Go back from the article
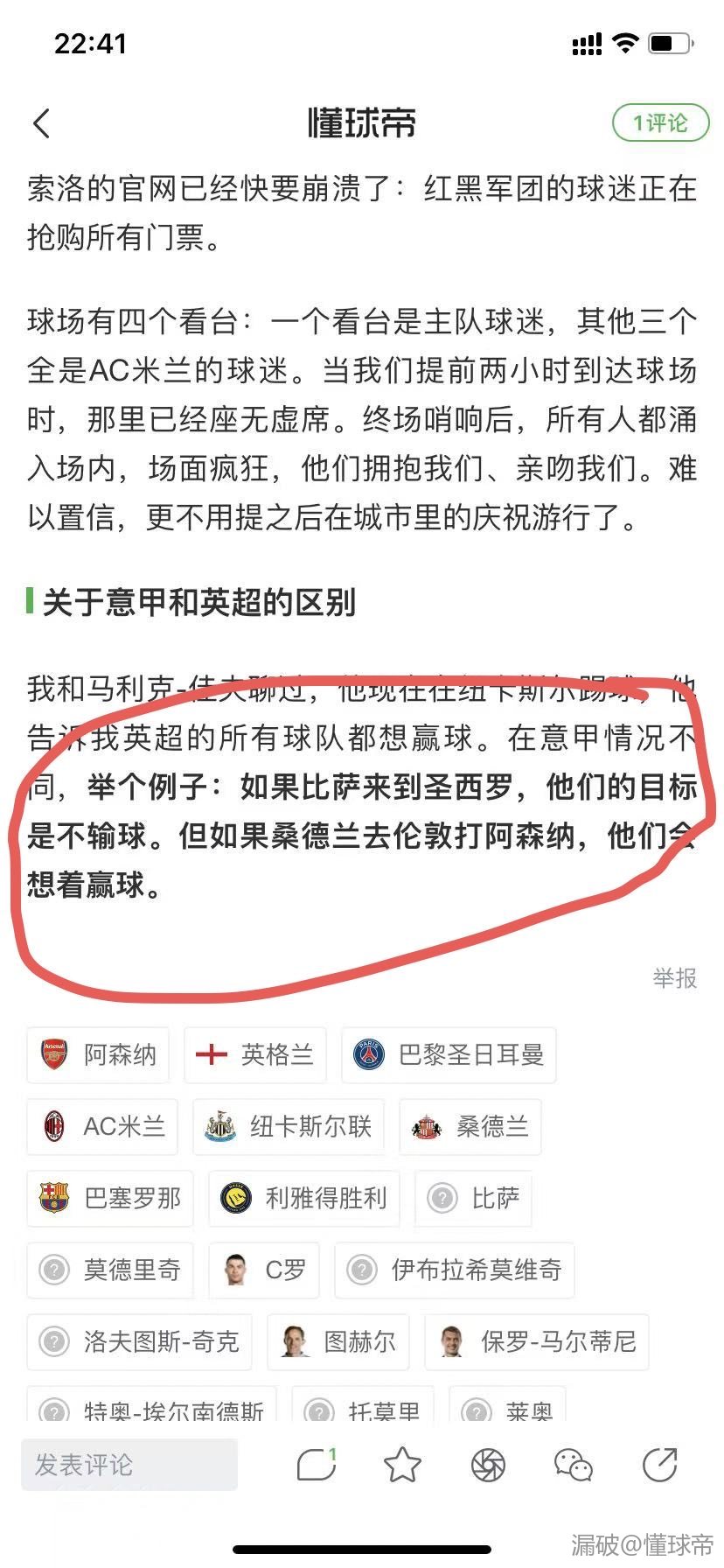Viewport: 724px width, 1568px height. pos(41,123)
